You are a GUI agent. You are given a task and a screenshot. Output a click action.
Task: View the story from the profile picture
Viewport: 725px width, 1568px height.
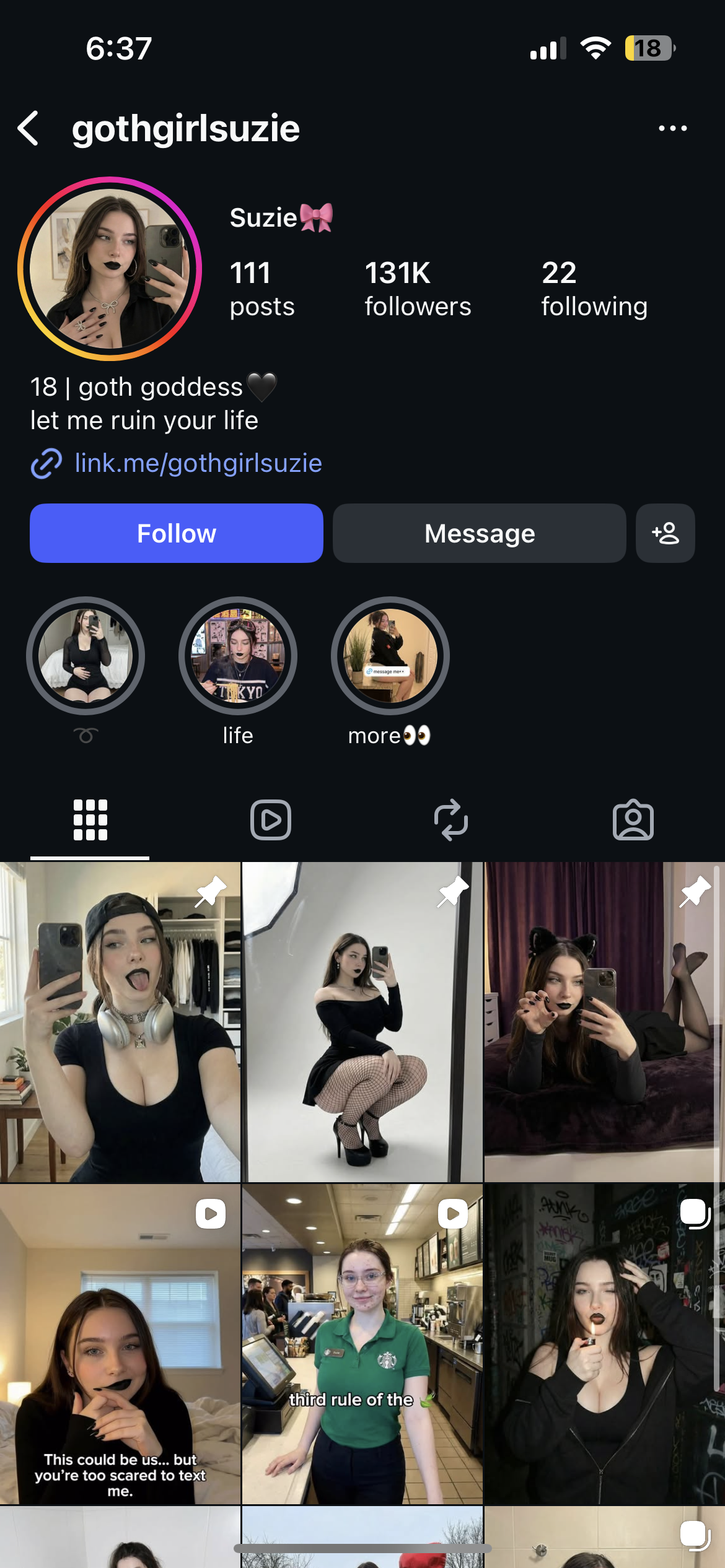coord(110,269)
